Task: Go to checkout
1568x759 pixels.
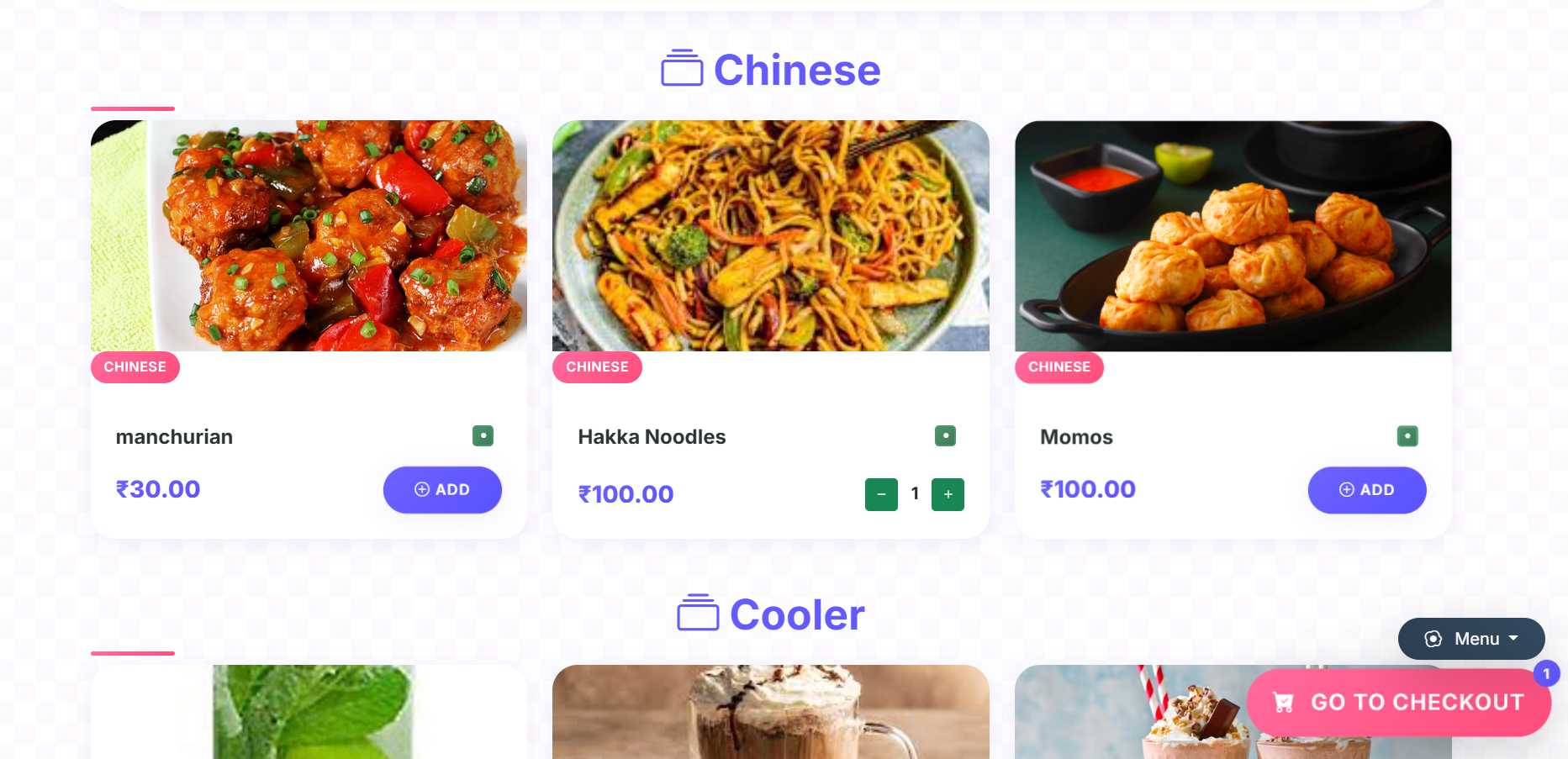Action: [1399, 703]
